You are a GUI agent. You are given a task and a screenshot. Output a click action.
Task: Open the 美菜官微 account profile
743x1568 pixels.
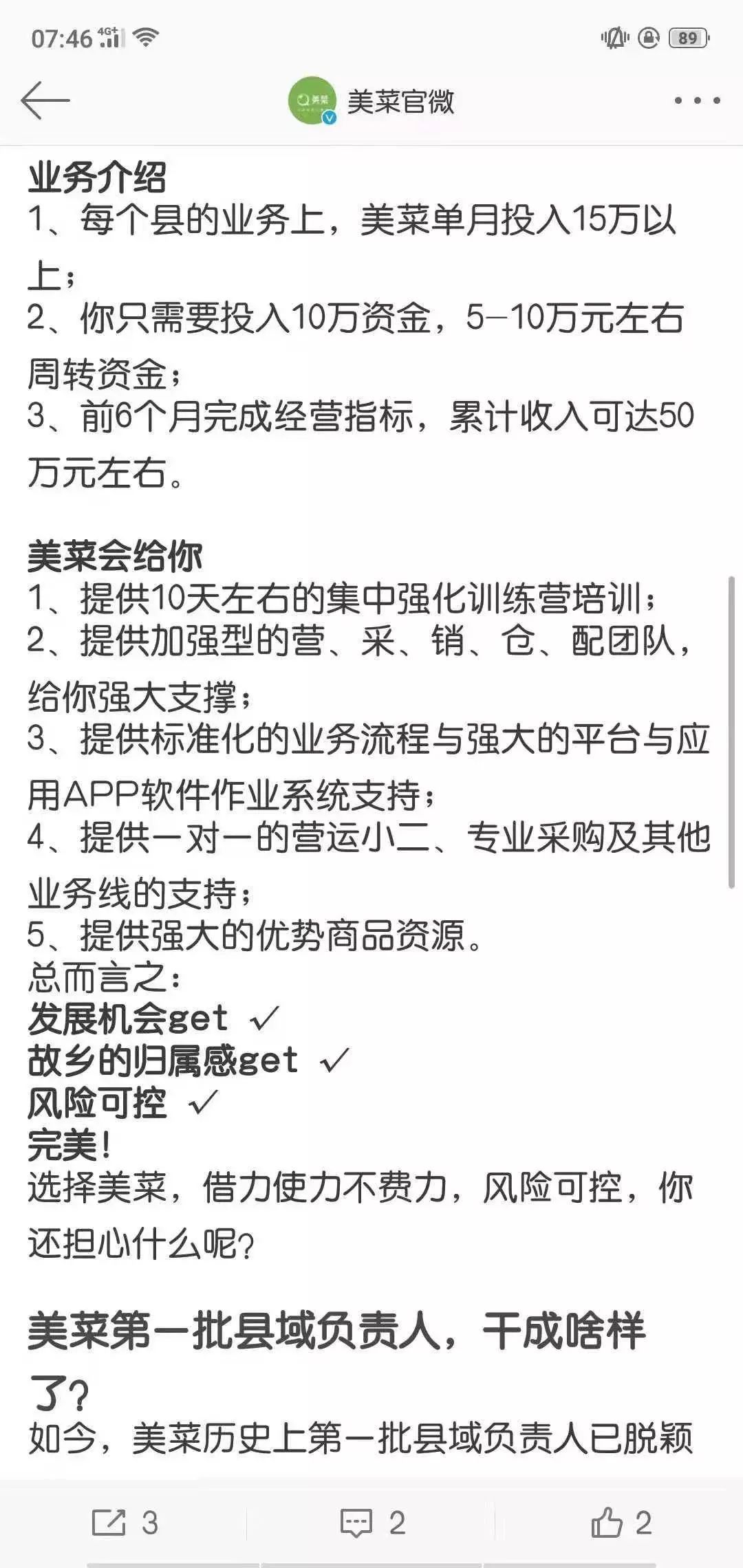pyautogui.click(x=372, y=101)
